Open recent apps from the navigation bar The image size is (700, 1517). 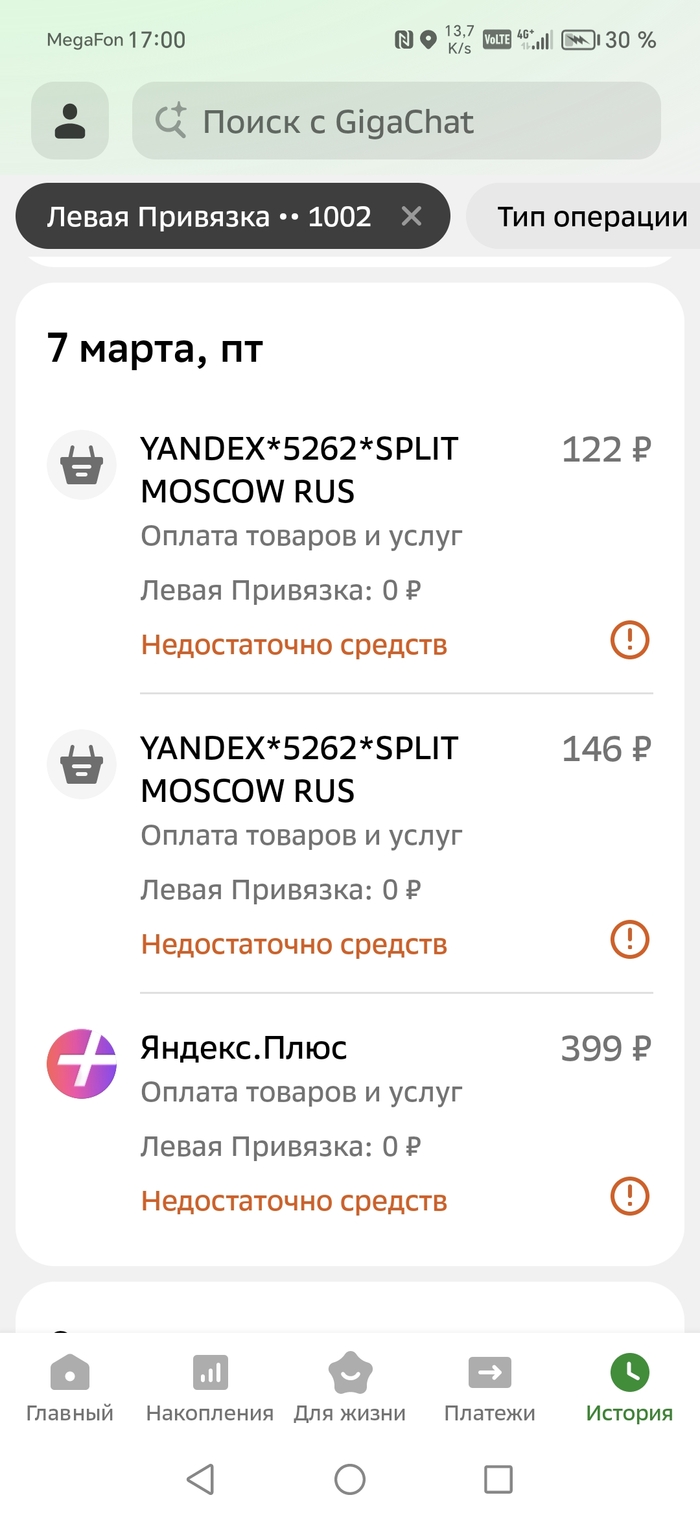(497, 1479)
